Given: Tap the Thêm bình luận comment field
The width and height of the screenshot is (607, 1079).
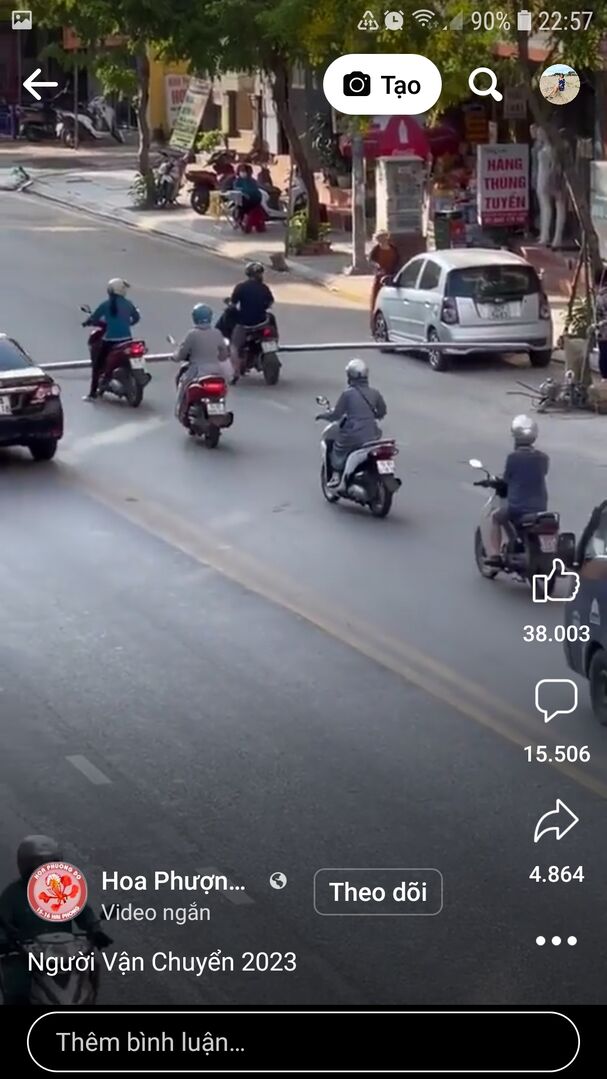Looking at the screenshot, I should [304, 1042].
